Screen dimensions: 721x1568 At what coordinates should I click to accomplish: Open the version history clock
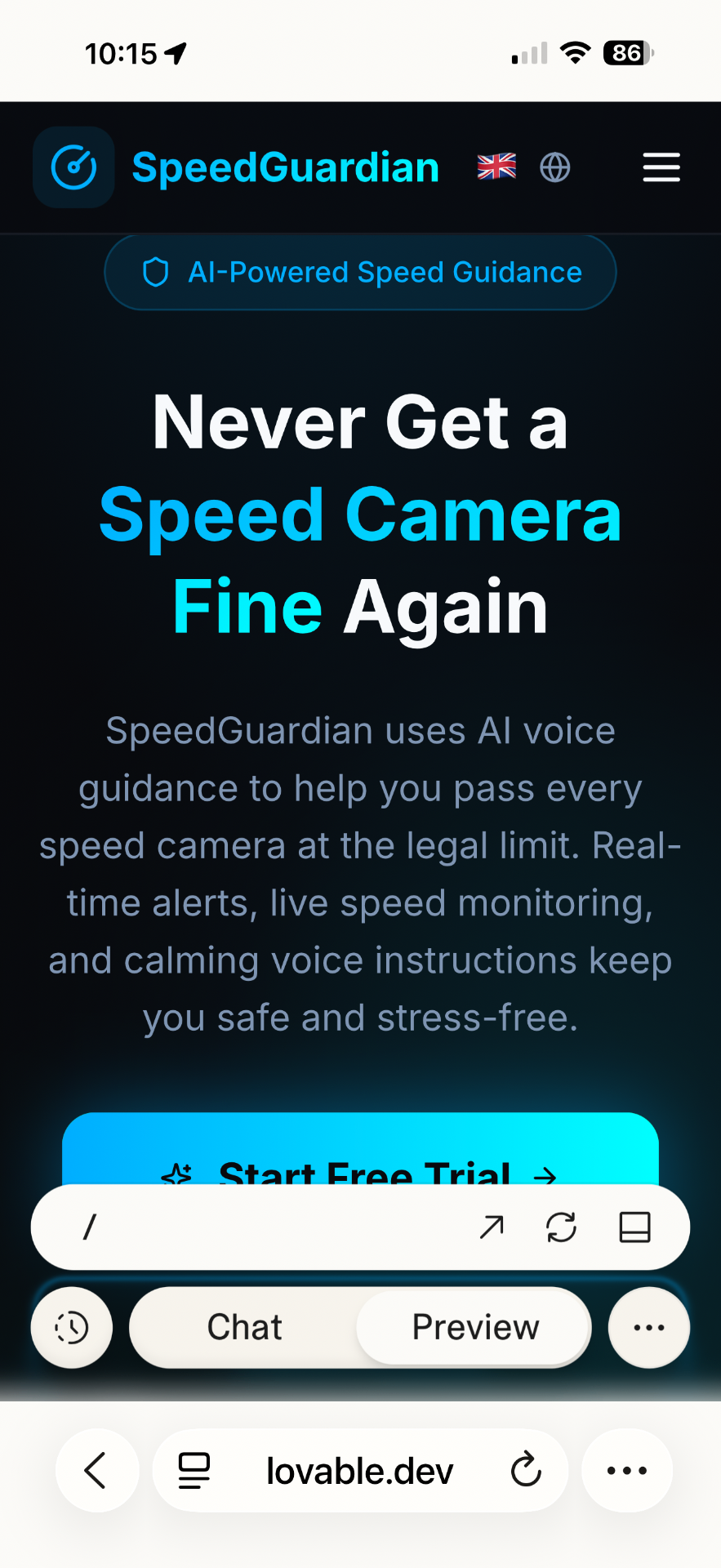(72, 1327)
